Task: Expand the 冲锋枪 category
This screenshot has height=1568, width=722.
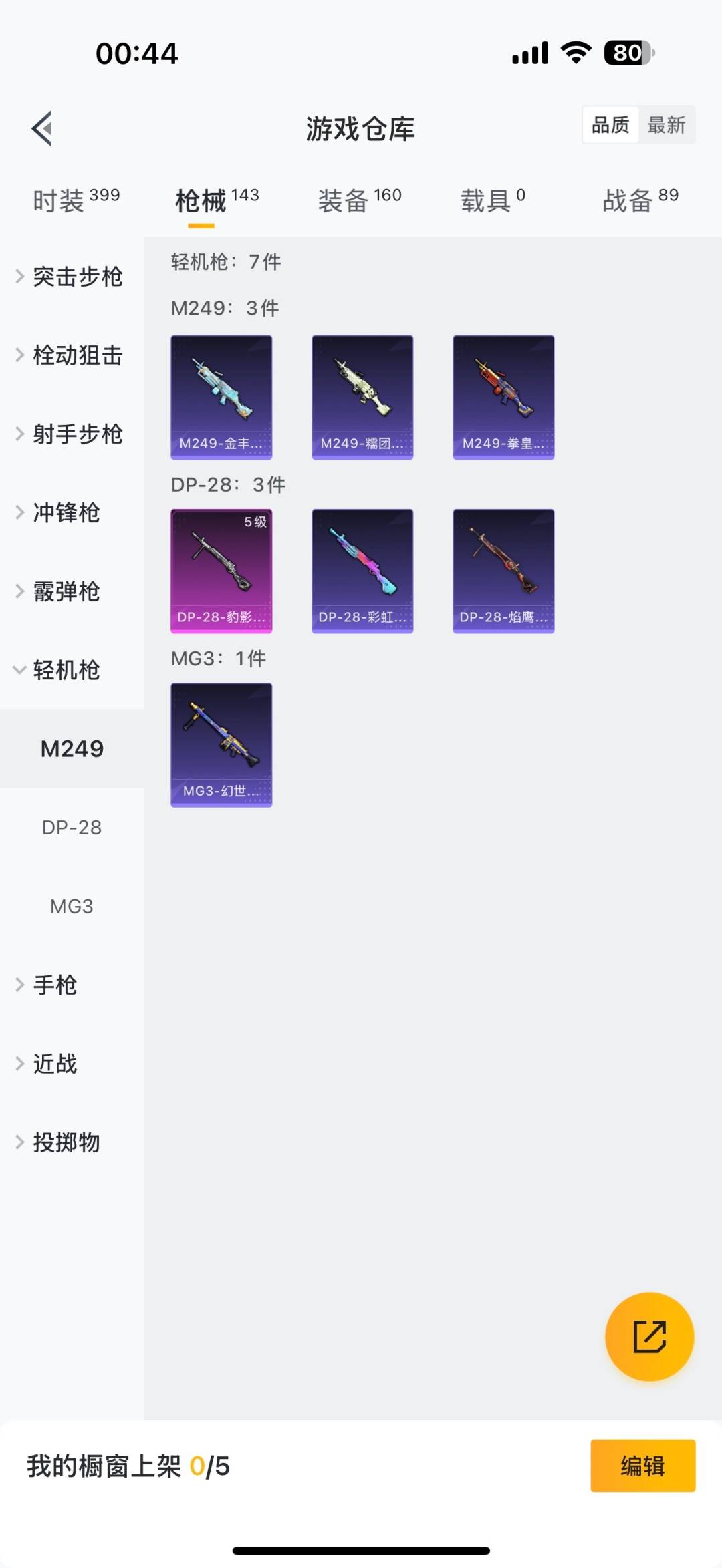Action: (66, 513)
